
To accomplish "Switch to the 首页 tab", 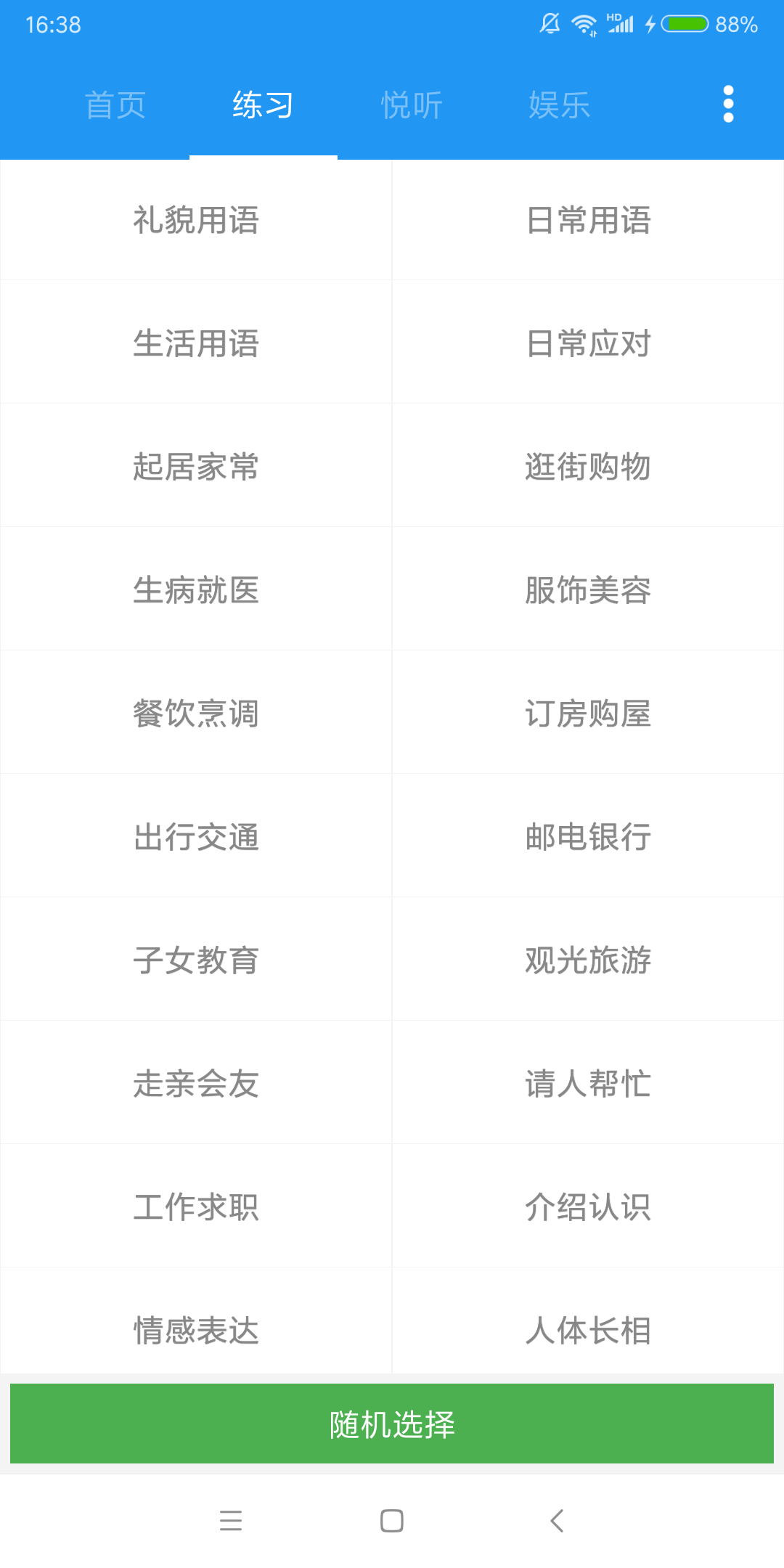I will click(x=116, y=104).
